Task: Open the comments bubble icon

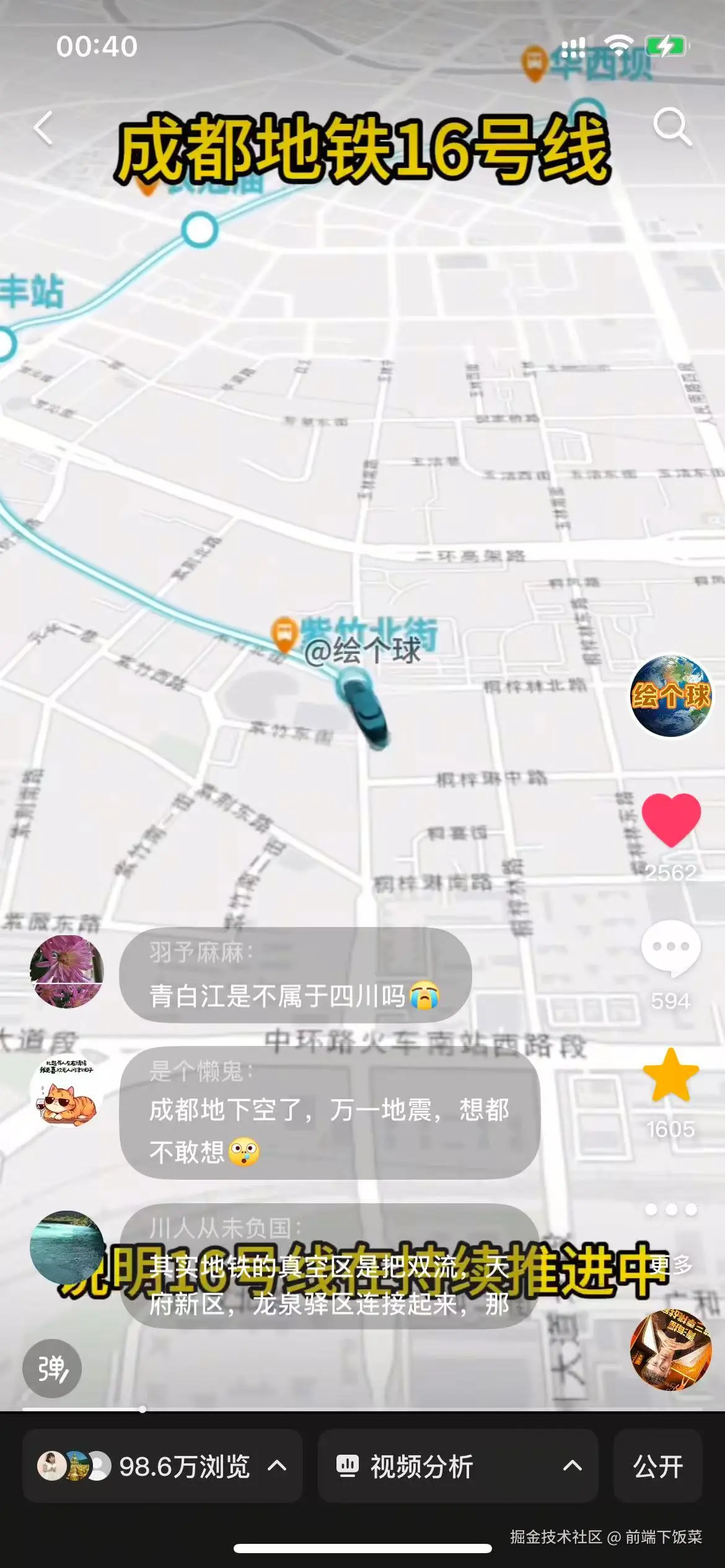Action: [670, 948]
